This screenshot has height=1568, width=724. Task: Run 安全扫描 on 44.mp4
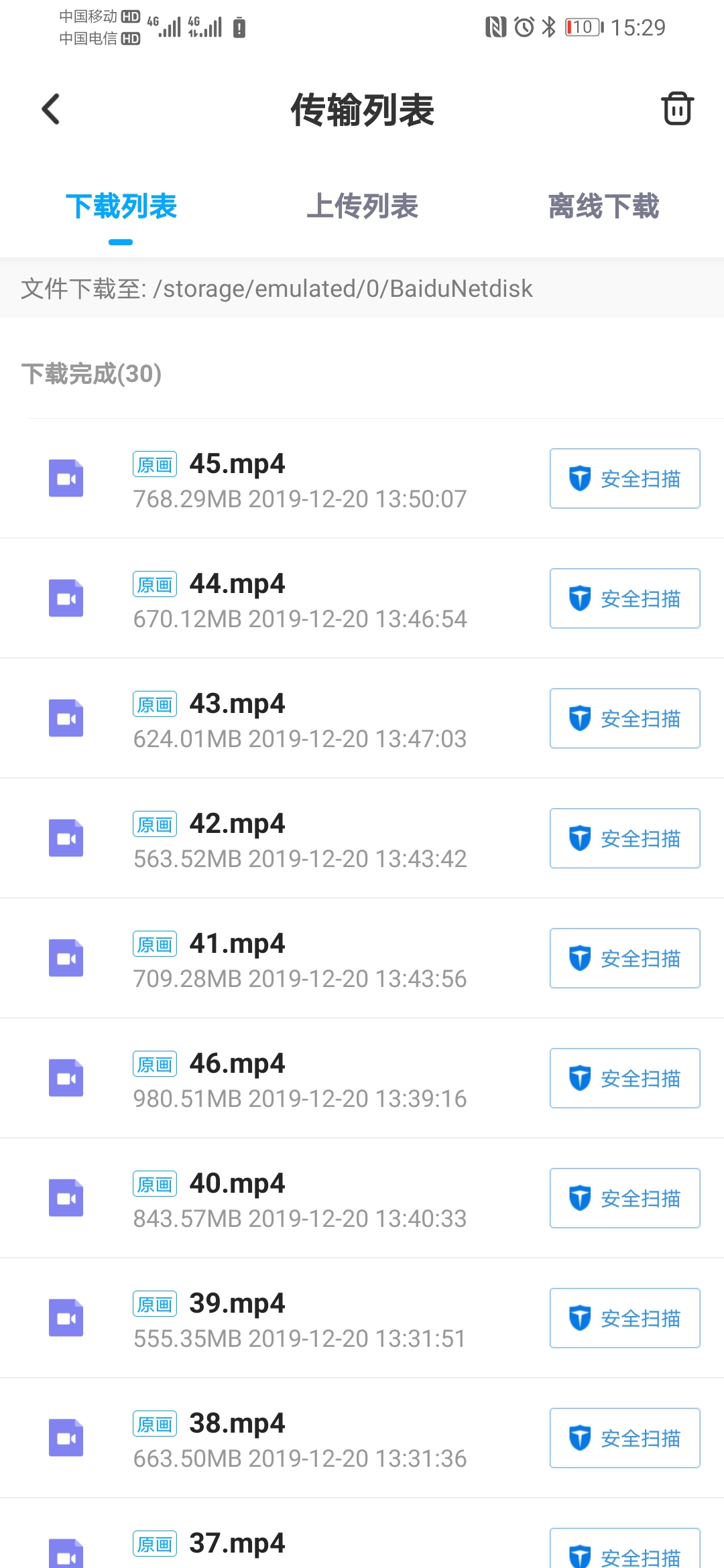point(625,598)
